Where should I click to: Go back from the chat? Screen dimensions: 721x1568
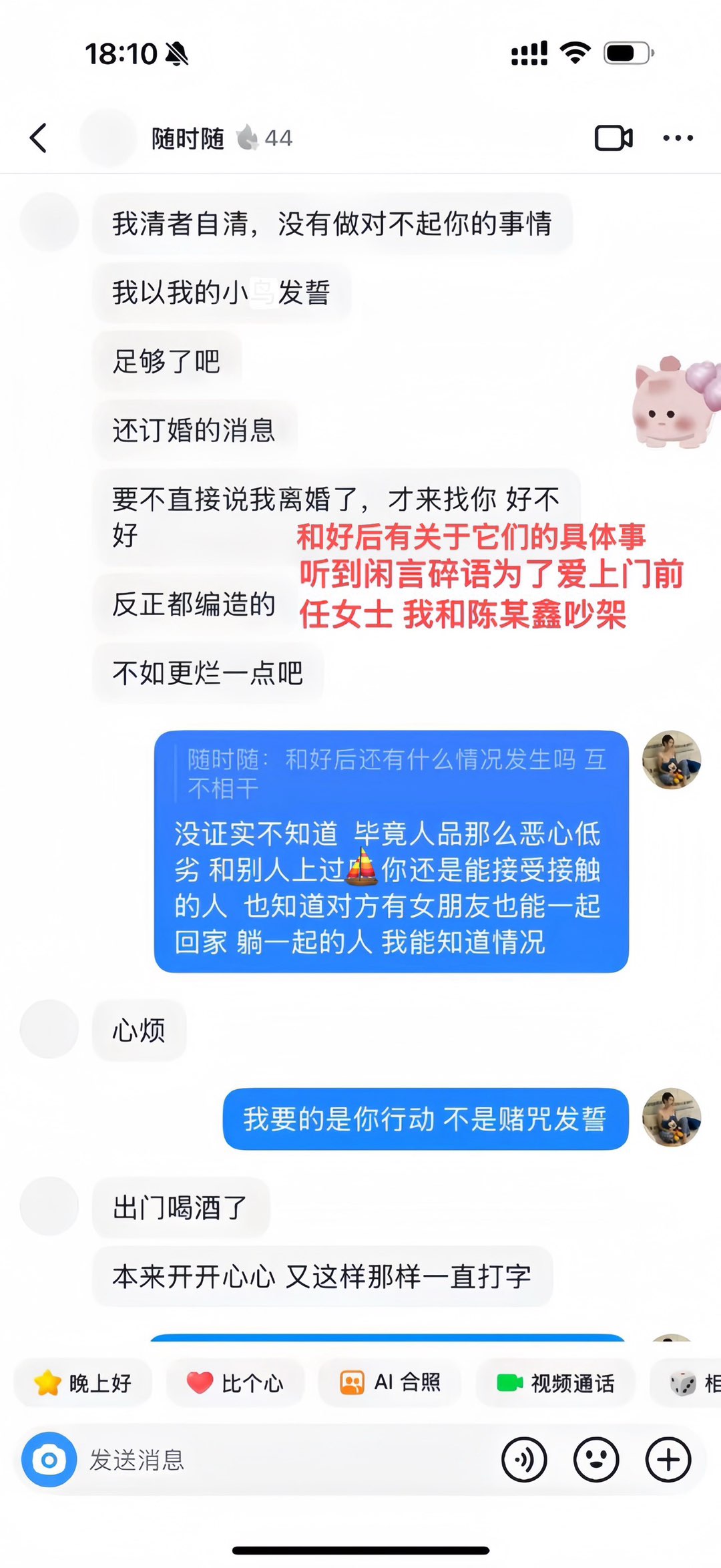click(x=39, y=138)
